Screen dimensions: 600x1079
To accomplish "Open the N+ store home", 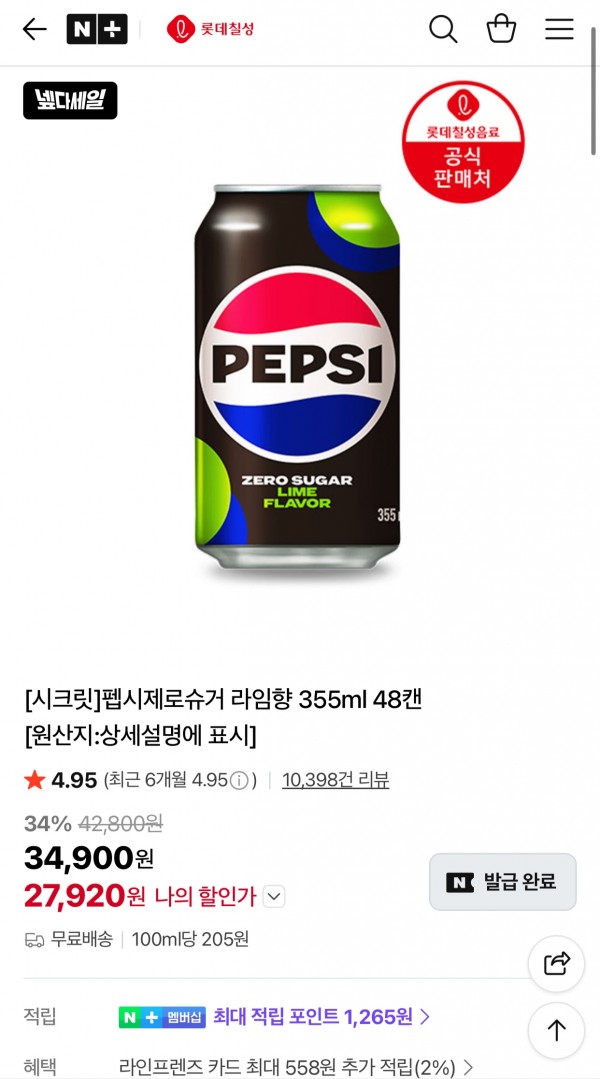I will pos(97,29).
